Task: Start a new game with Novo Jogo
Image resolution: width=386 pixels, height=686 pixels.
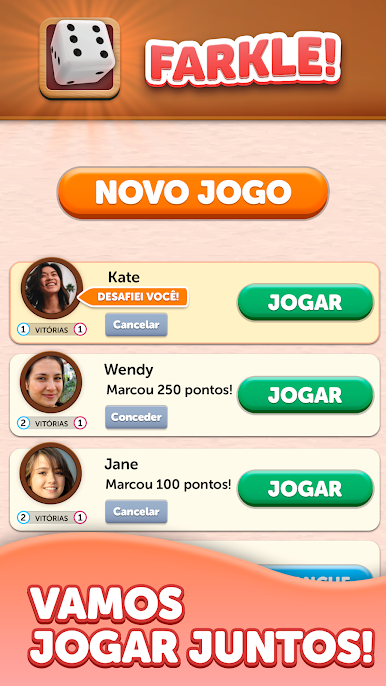Action: pos(193,192)
